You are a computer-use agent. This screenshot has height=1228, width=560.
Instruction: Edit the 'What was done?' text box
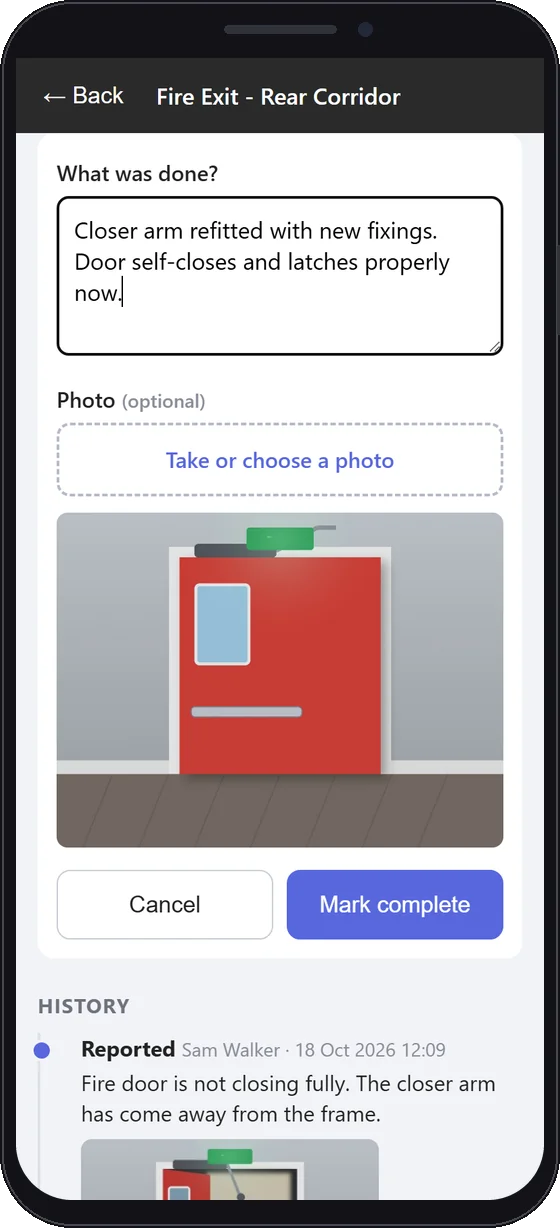click(x=280, y=276)
